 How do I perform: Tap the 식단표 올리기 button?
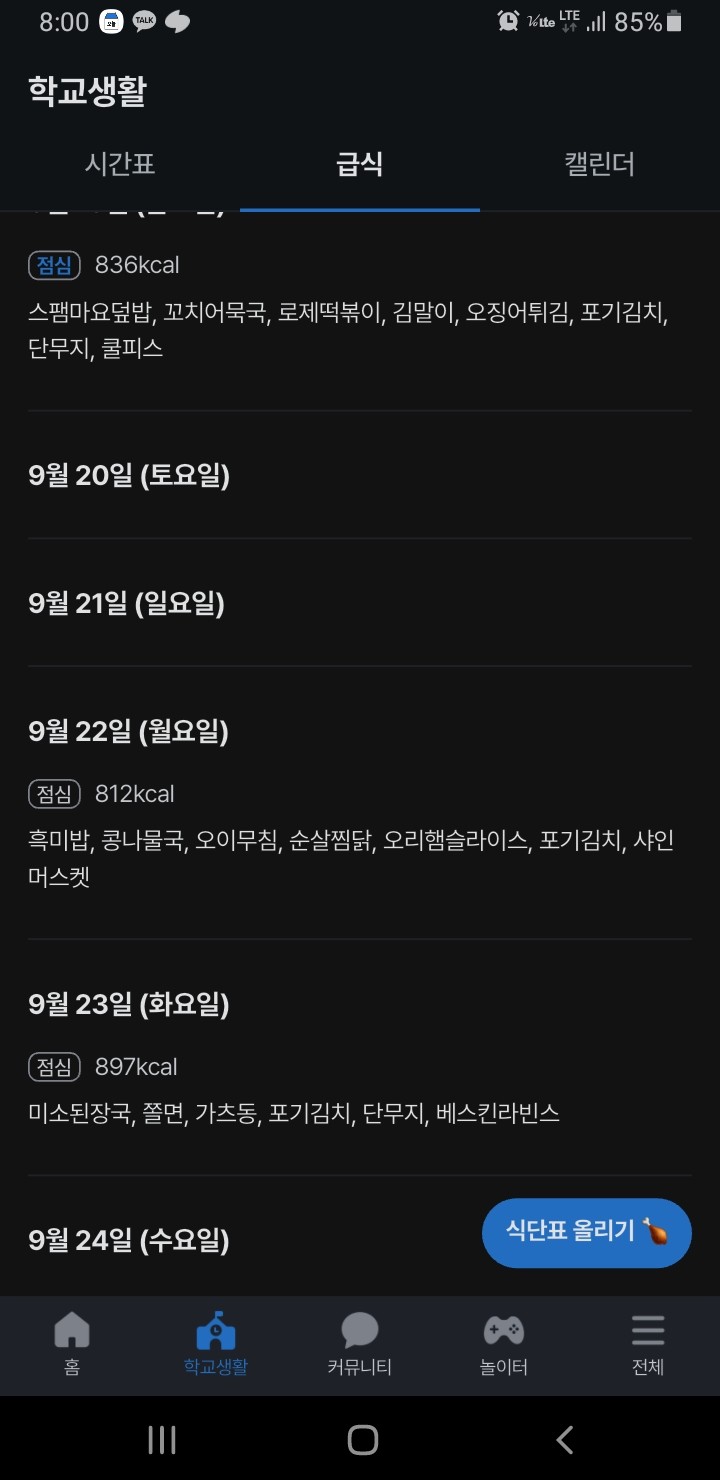click(586, 1232)
